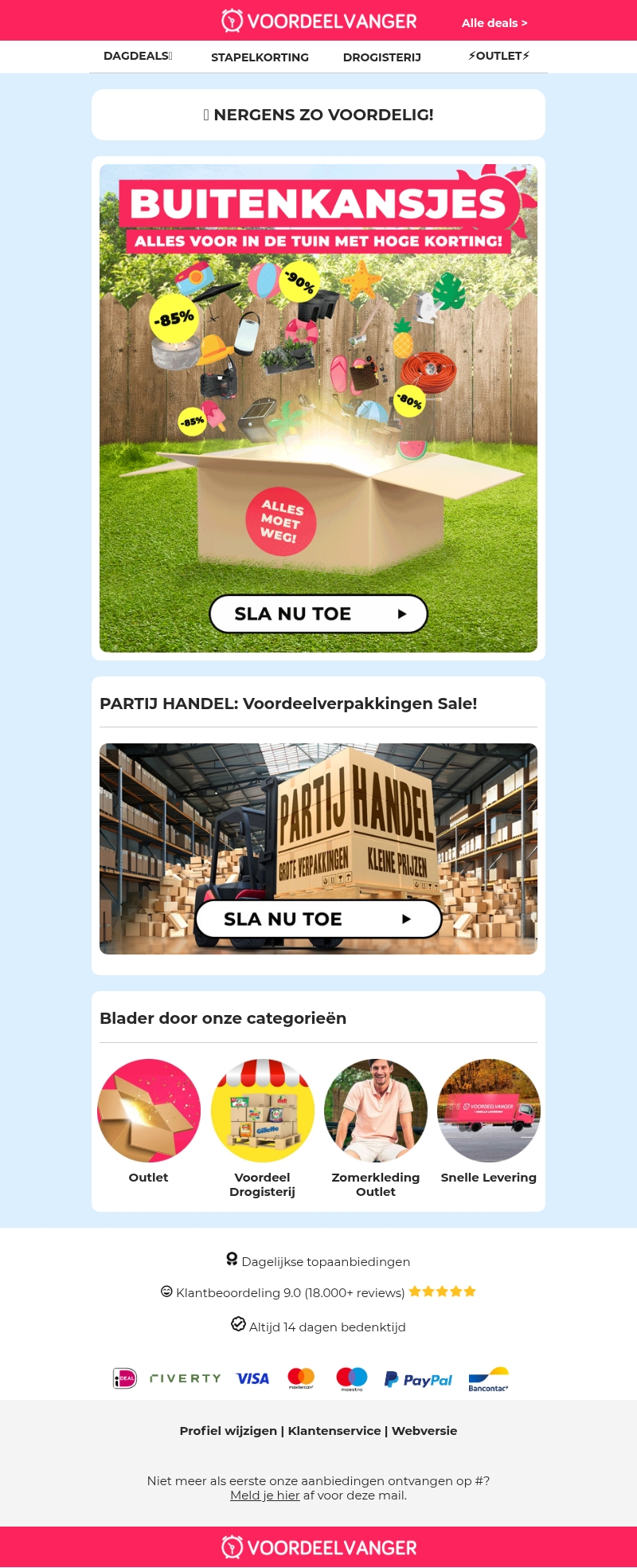Image resolution: width=637 pixels, height=1568 pixels.
Task: Open the Alle deals link
Action: click(x=494, y=23)
